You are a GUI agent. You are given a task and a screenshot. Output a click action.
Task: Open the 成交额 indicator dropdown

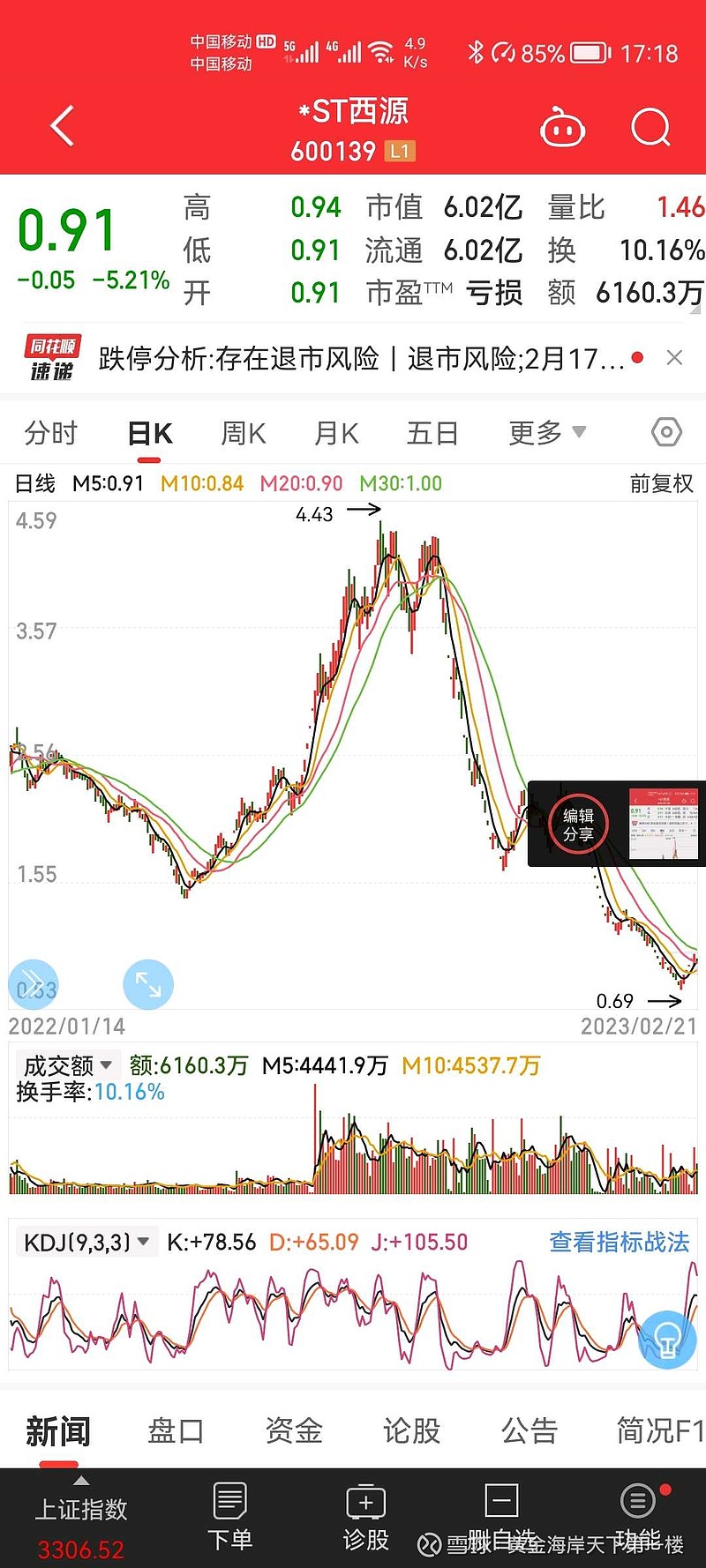68,1065
